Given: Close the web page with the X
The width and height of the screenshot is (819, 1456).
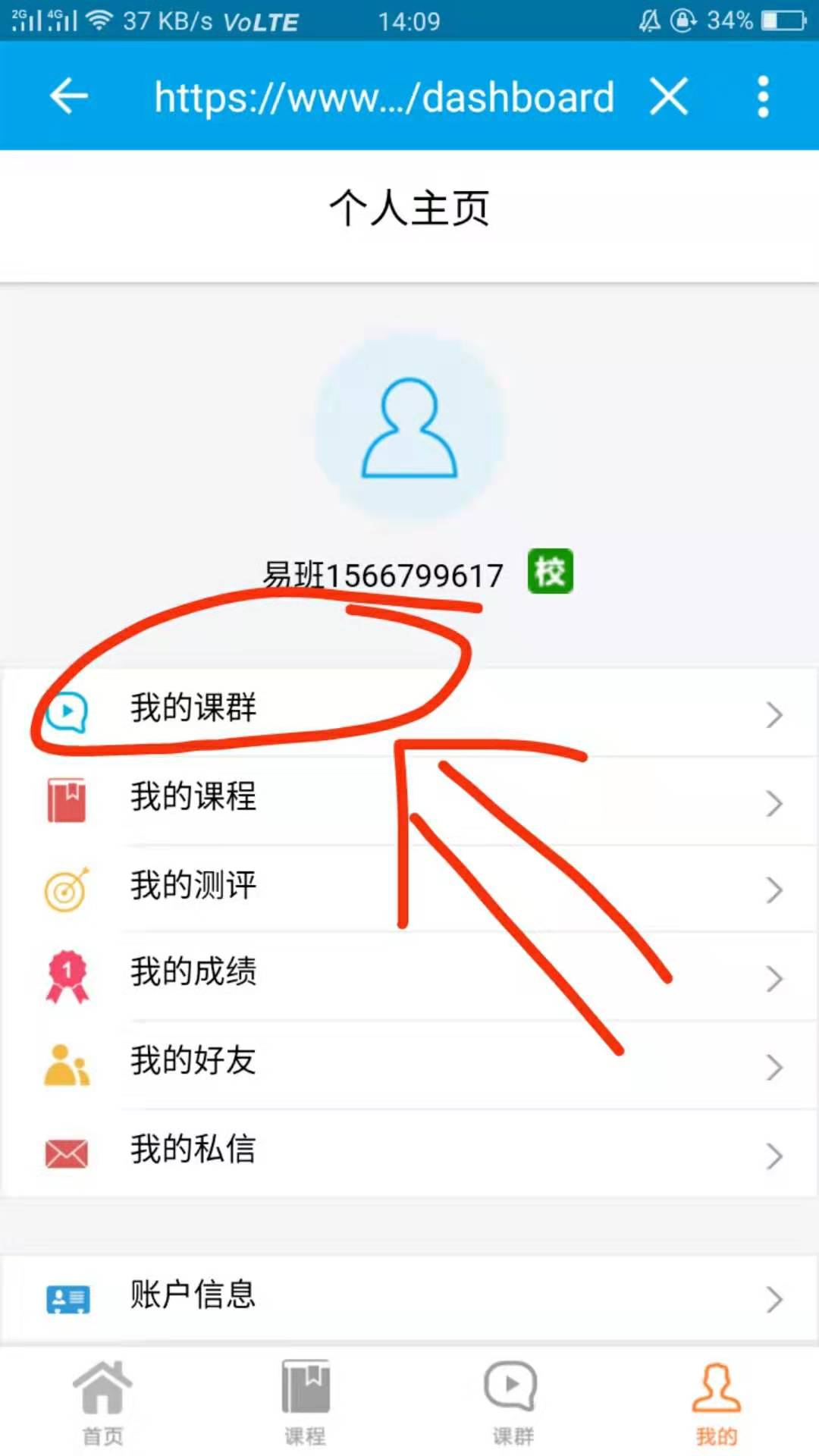Looking at the screenshot, I should pyautogui.click(x=669, y=96).
